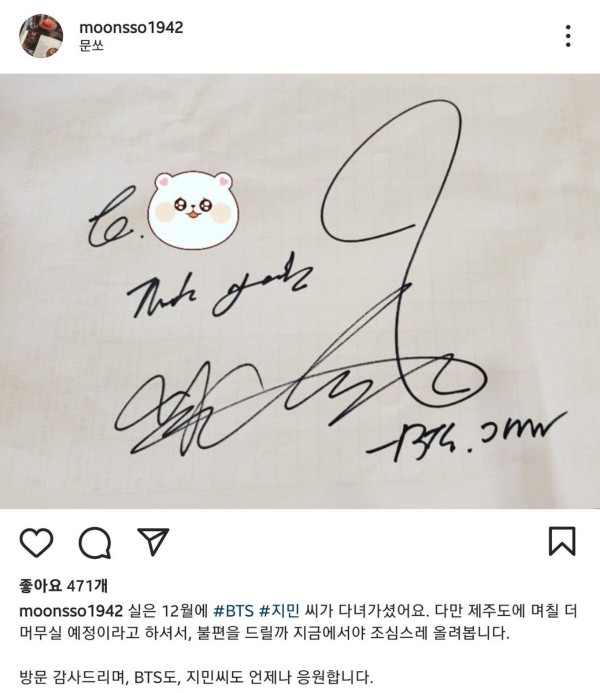Open the post's three-dot overflow menu
The width and height of the screenshot is (600, 693).
(x=568, y=36)
